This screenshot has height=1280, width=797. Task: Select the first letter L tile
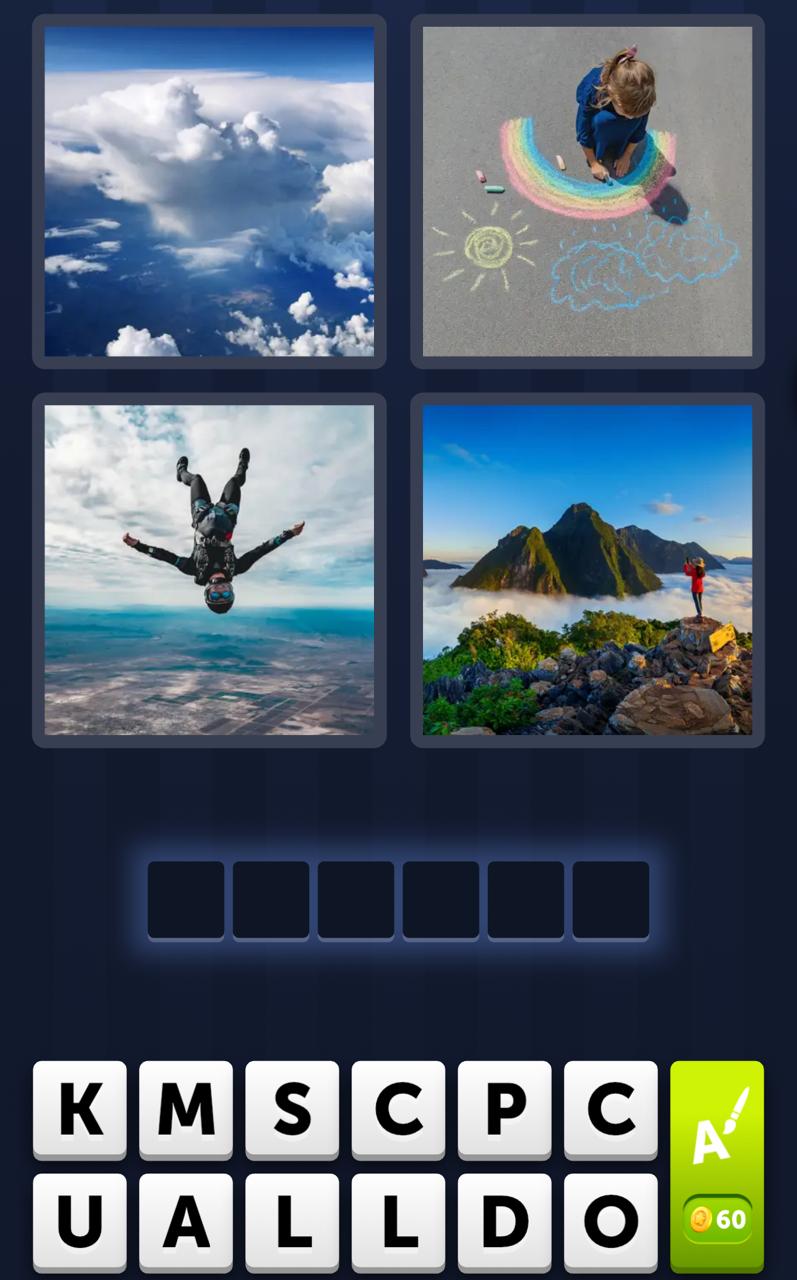click(292, 1220)
